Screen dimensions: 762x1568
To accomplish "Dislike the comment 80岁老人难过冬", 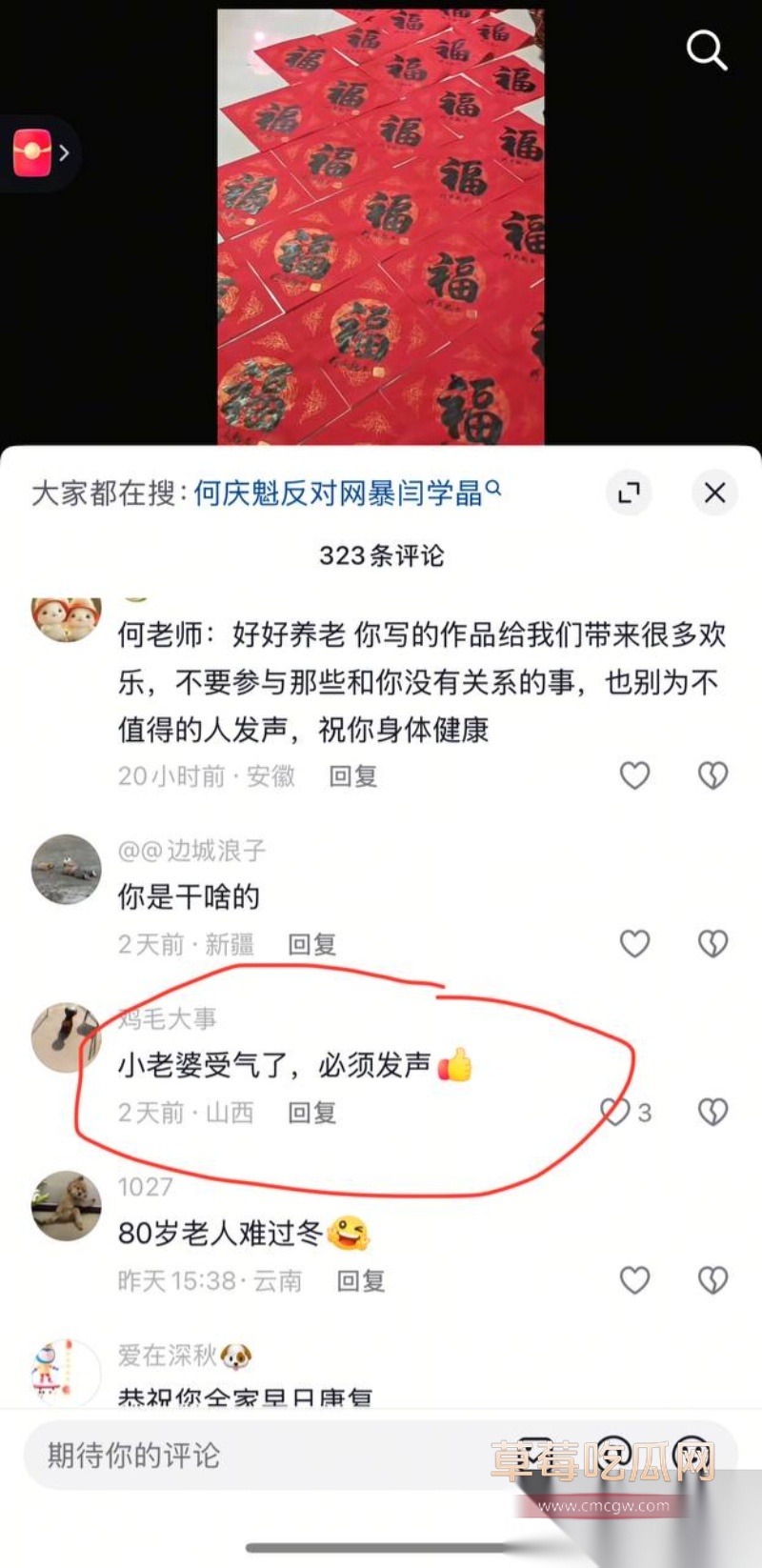I will pyautogui.click(x=712, y=1281).
